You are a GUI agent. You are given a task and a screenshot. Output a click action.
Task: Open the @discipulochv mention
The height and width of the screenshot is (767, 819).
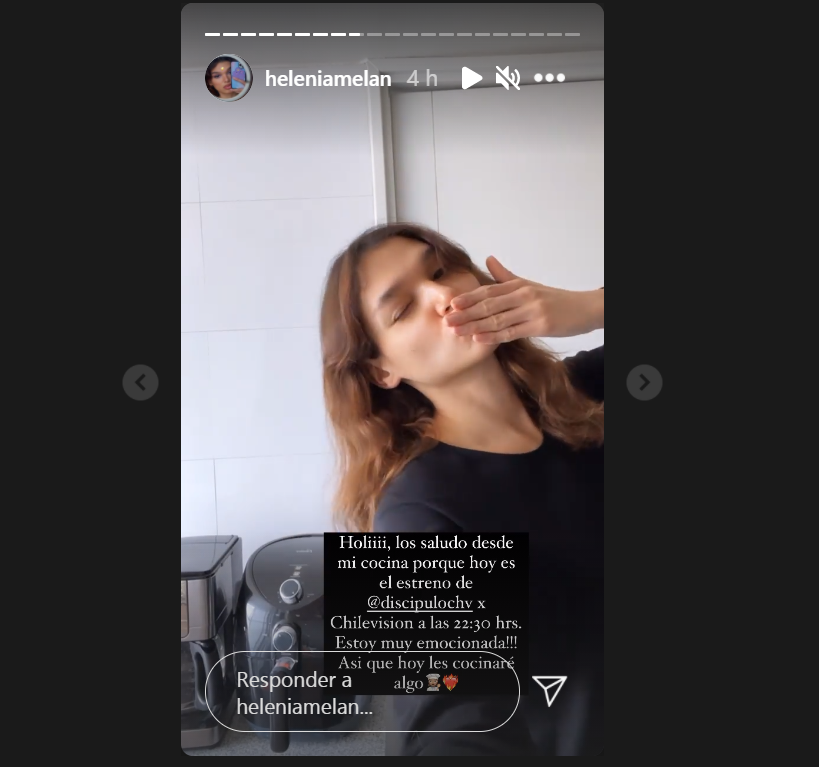[419, 602]
